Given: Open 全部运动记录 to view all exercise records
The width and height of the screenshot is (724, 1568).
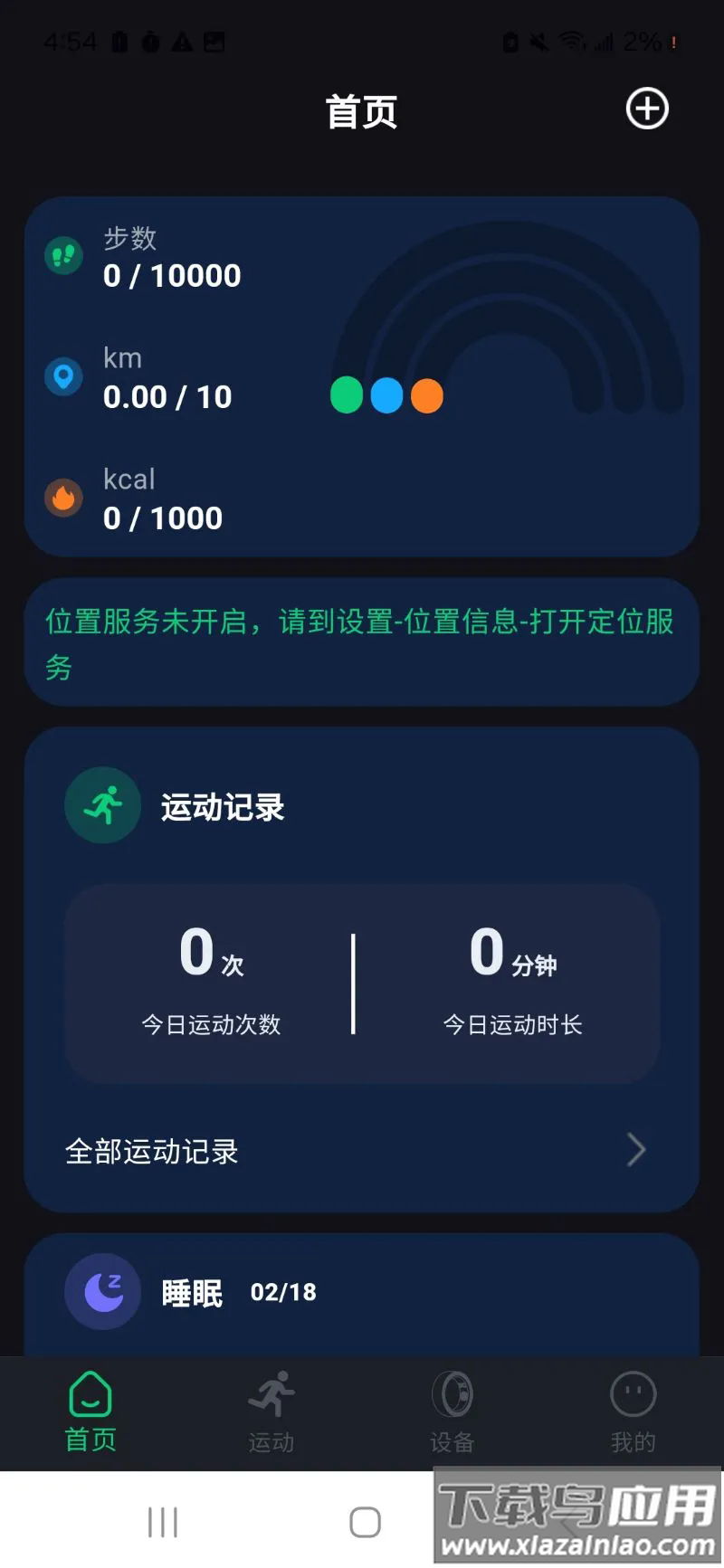Looking at the screenshot, I should (x=150, y=1150).
